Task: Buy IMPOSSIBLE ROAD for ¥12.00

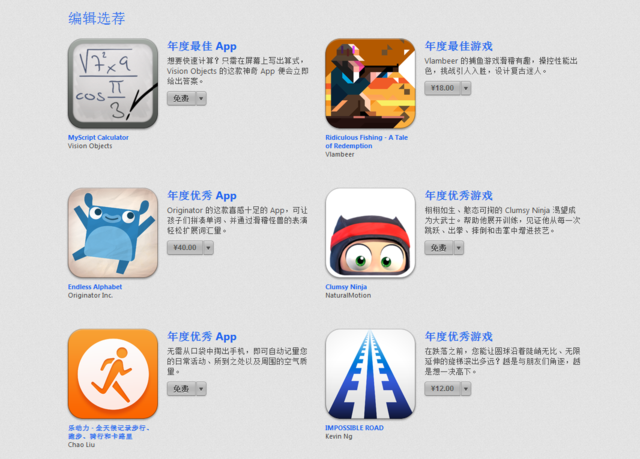Action: click(440, 388)
